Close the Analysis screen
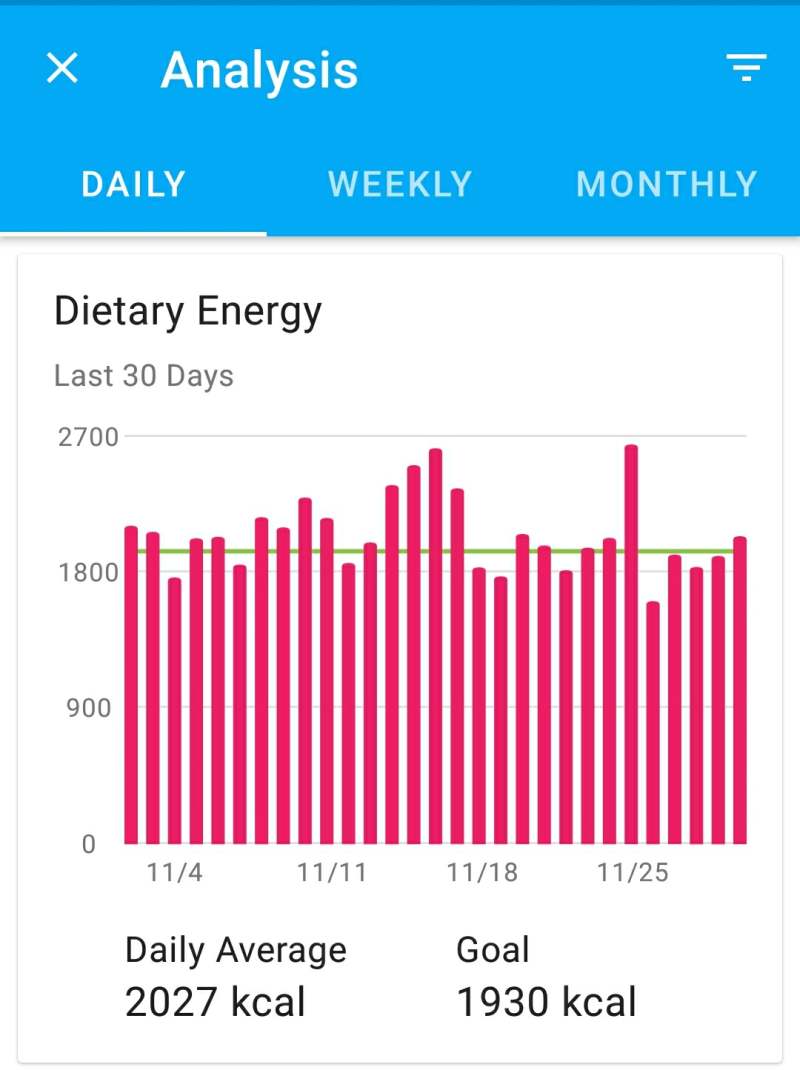800x1070 pixels. [62, 69]
